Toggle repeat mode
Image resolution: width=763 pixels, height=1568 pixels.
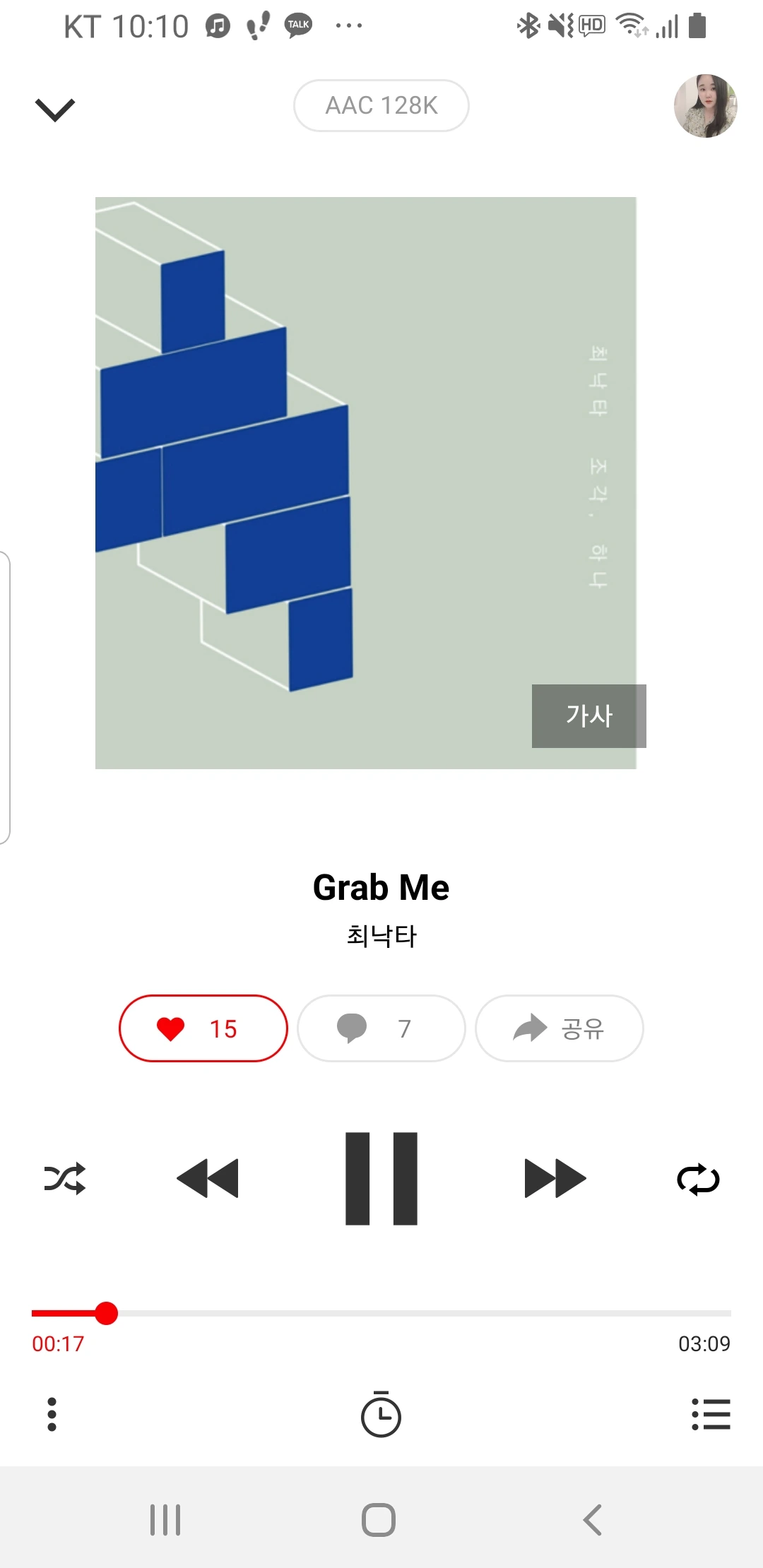click(698, 1180)
